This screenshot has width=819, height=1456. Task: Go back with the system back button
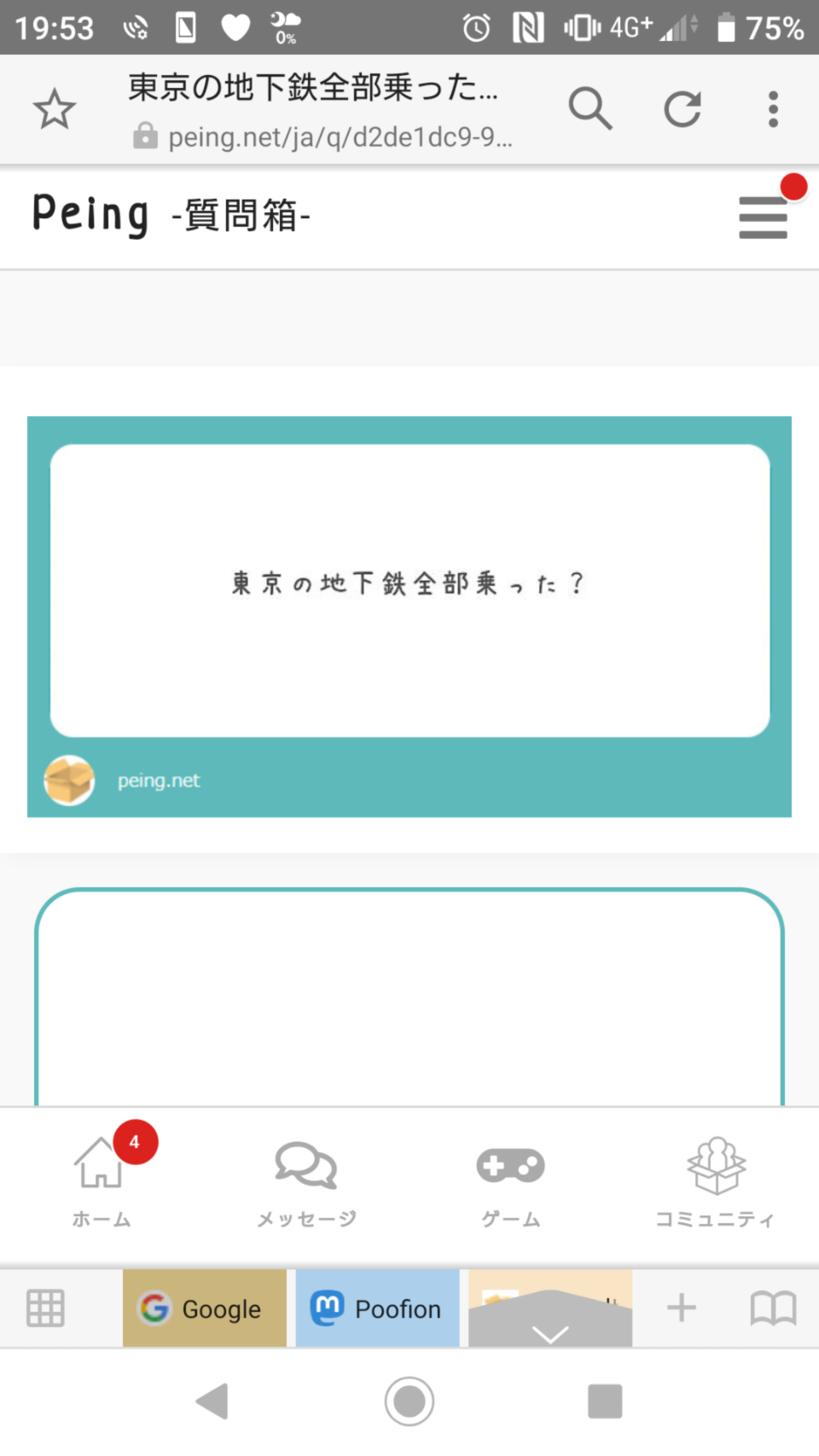(x=212, y=1401)
